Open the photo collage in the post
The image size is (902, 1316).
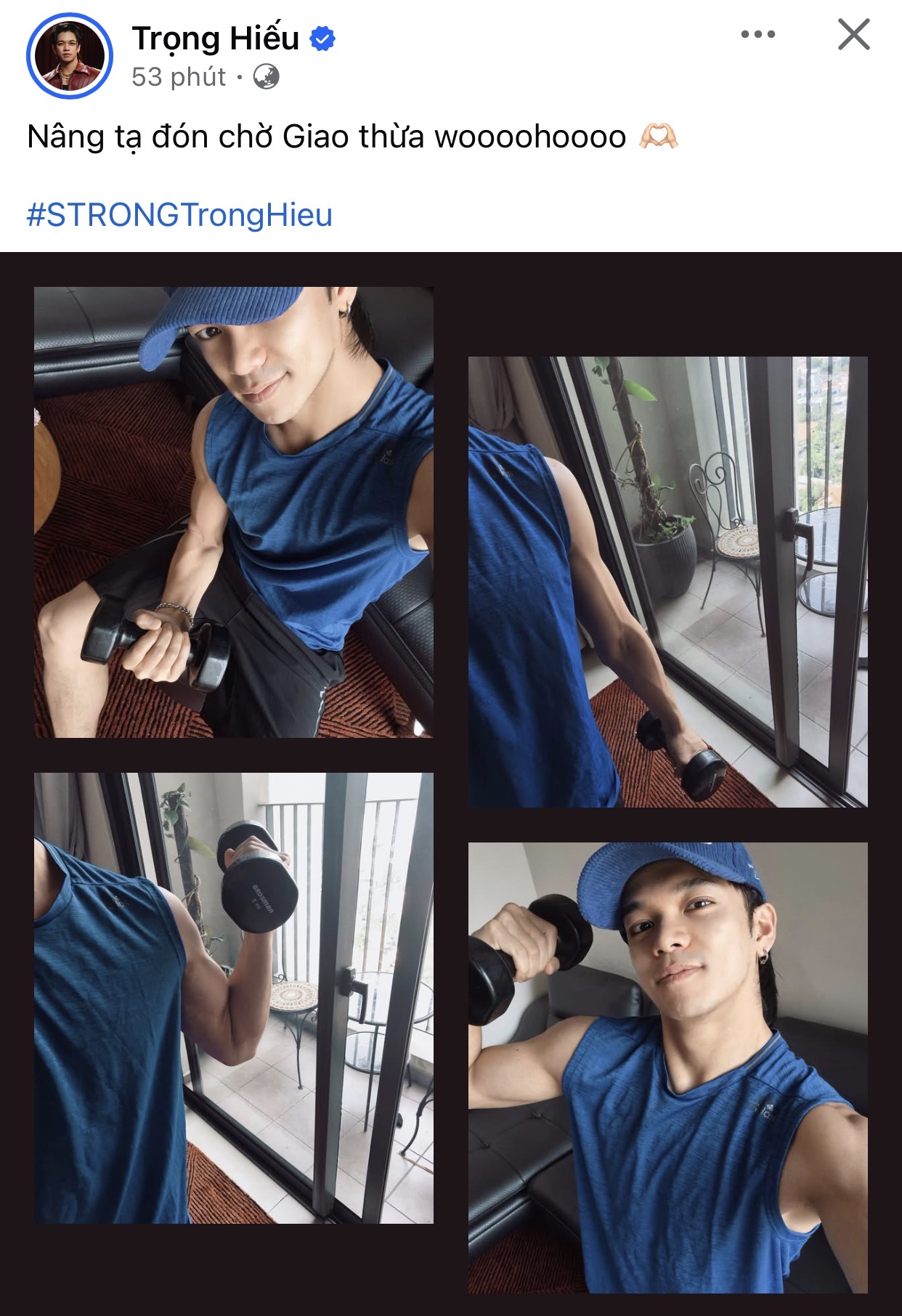[450, 784]
